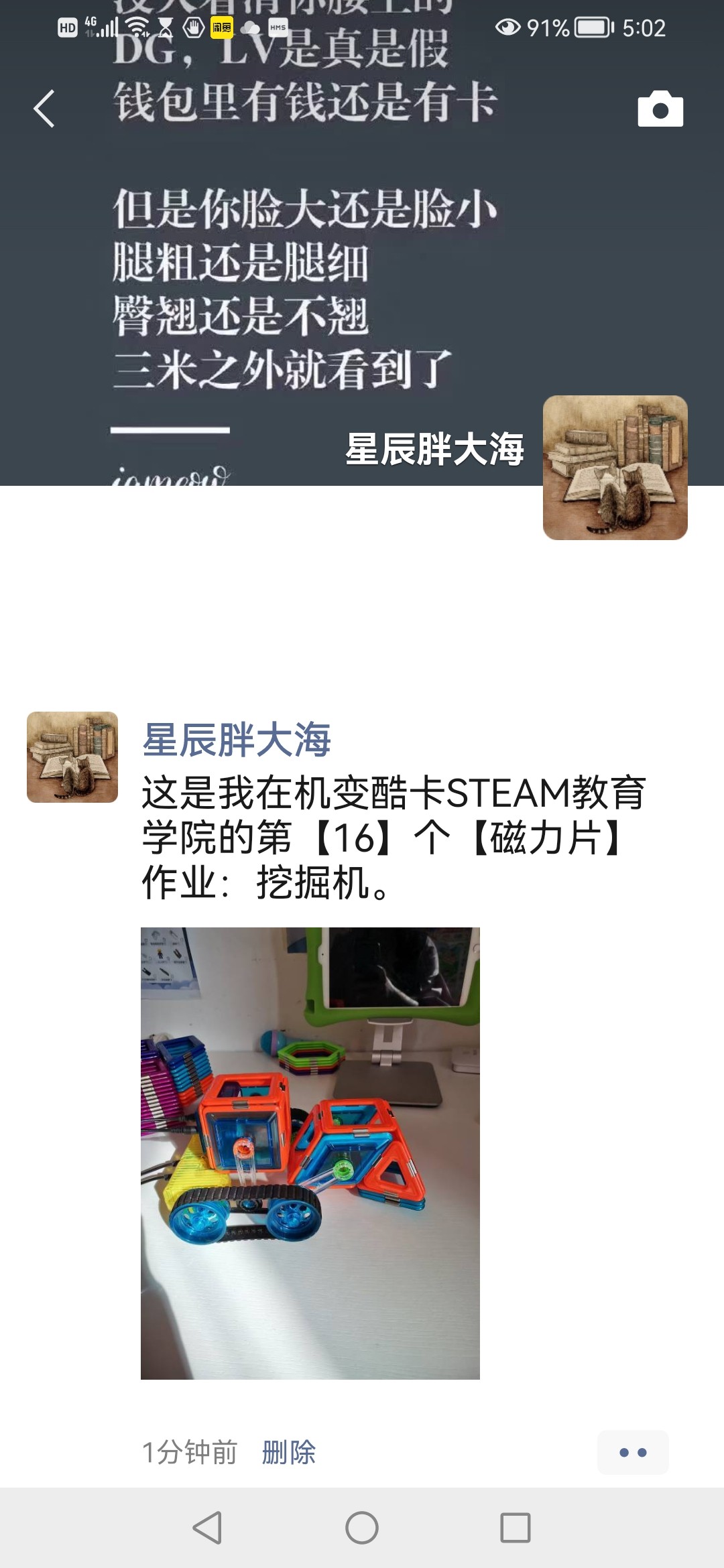Change the cover photo background
The image size is (724, 1568).
pyautogui.click(x=302, y=268)
